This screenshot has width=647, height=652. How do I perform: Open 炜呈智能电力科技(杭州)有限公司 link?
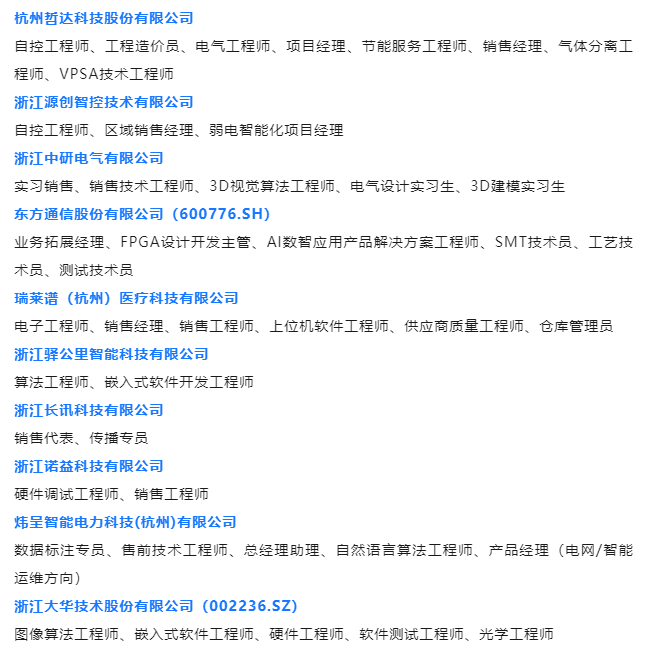(125, 522)
